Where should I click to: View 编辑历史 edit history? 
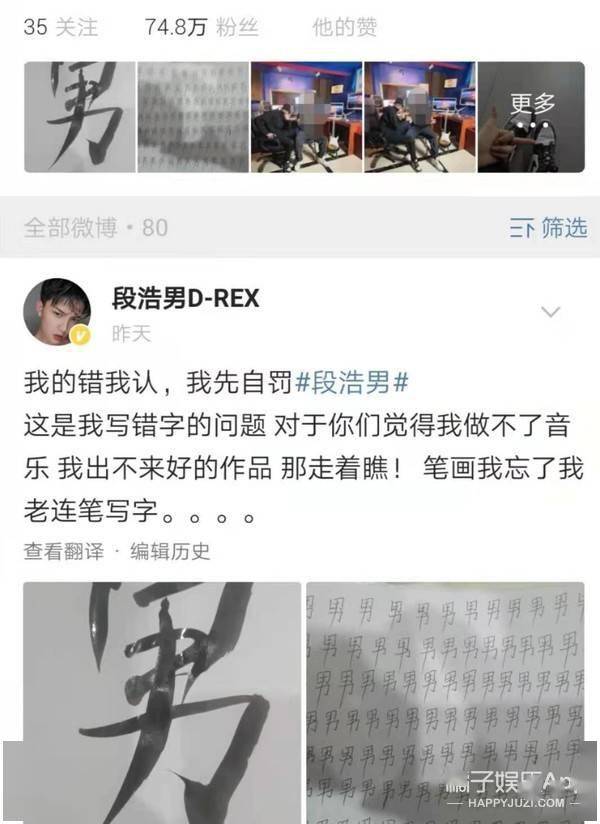tap(170, 551)
